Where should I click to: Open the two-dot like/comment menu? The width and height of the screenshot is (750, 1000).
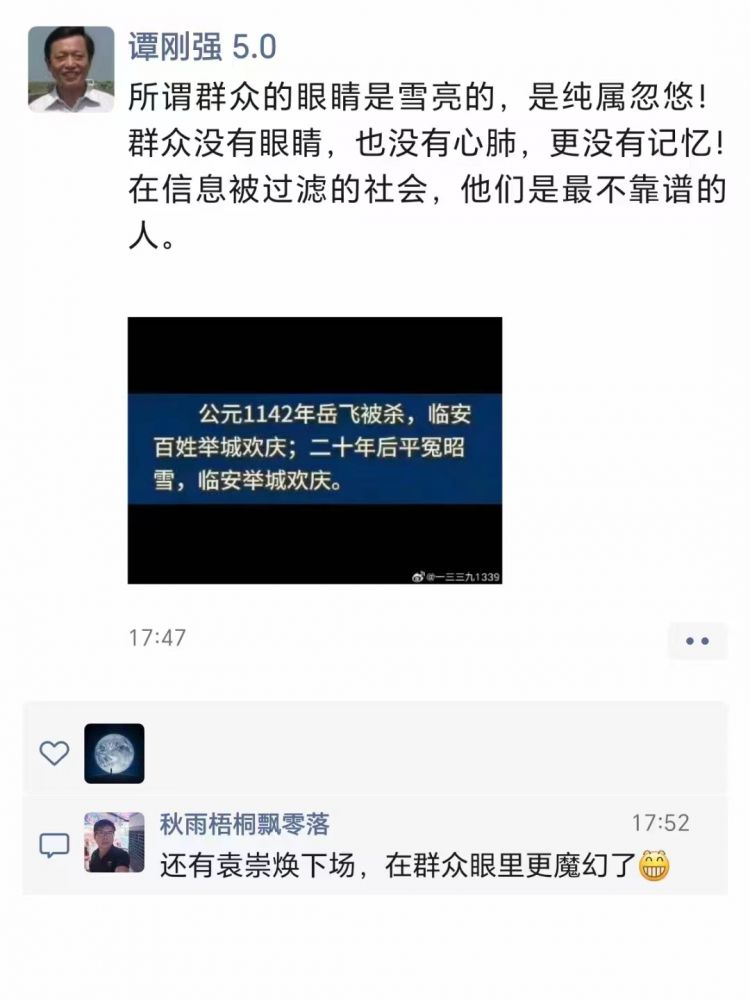click(x=697, y=640)
